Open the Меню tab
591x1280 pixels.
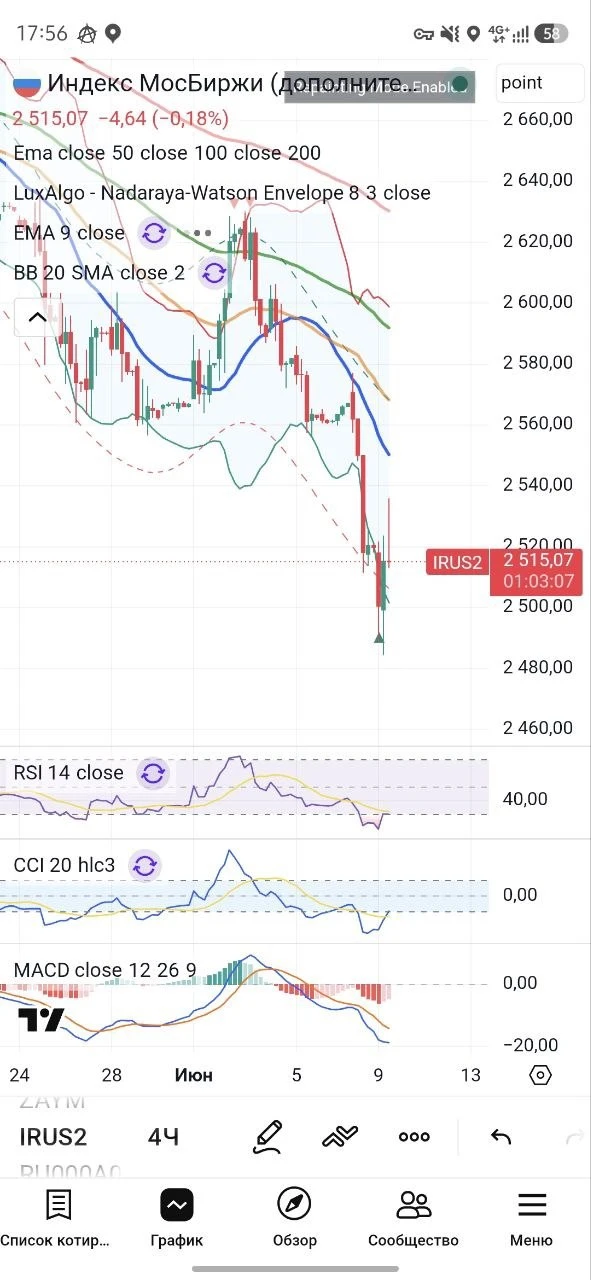531,1218
